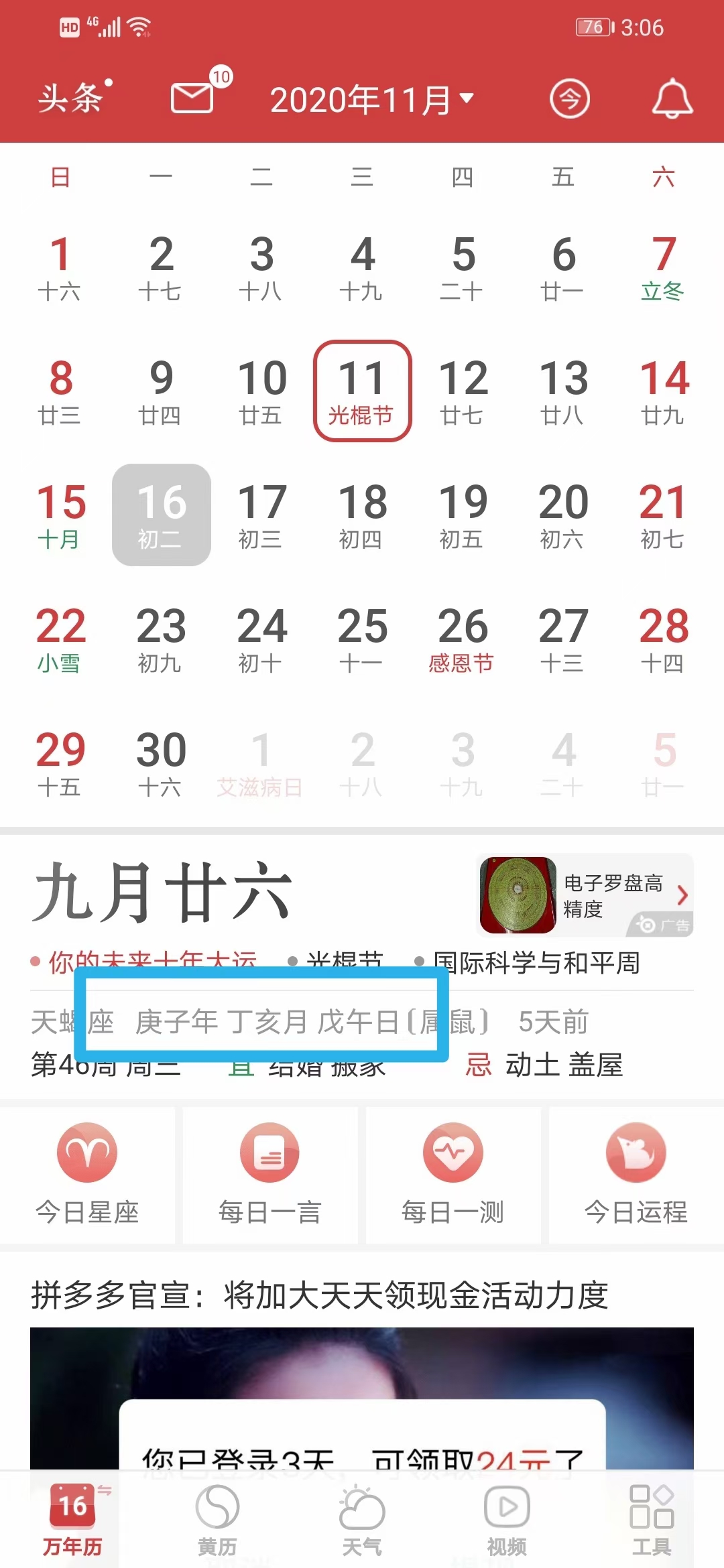The image size is (724, 1568).
Task: Open the 头条 news section
Action: (71, 99)
